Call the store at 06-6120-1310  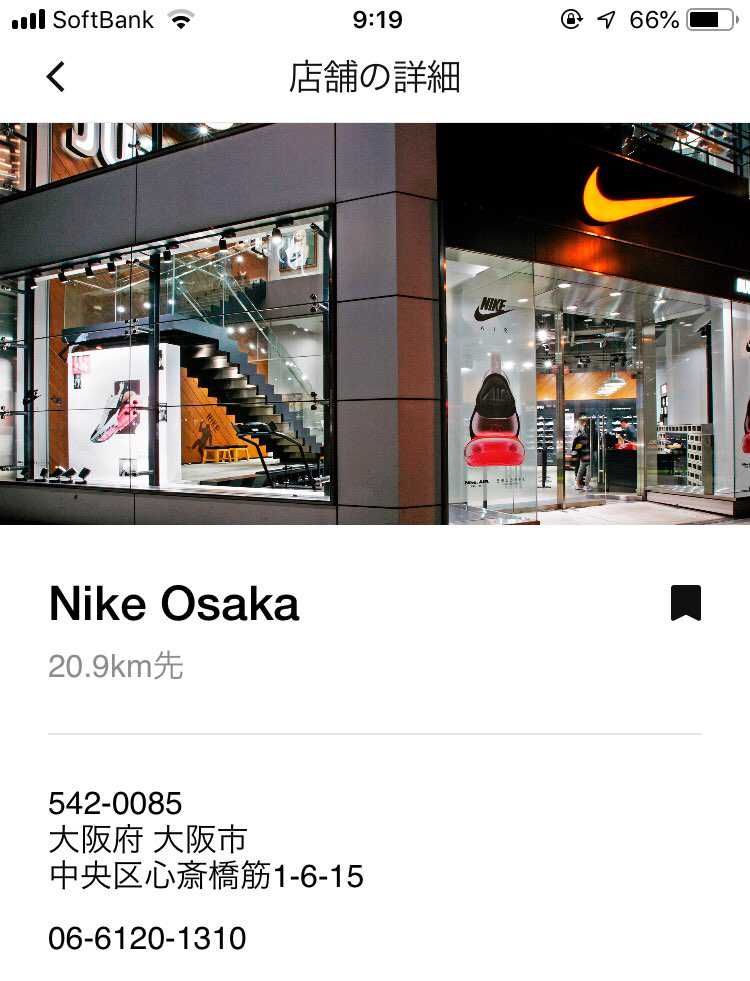click(150, 939)
